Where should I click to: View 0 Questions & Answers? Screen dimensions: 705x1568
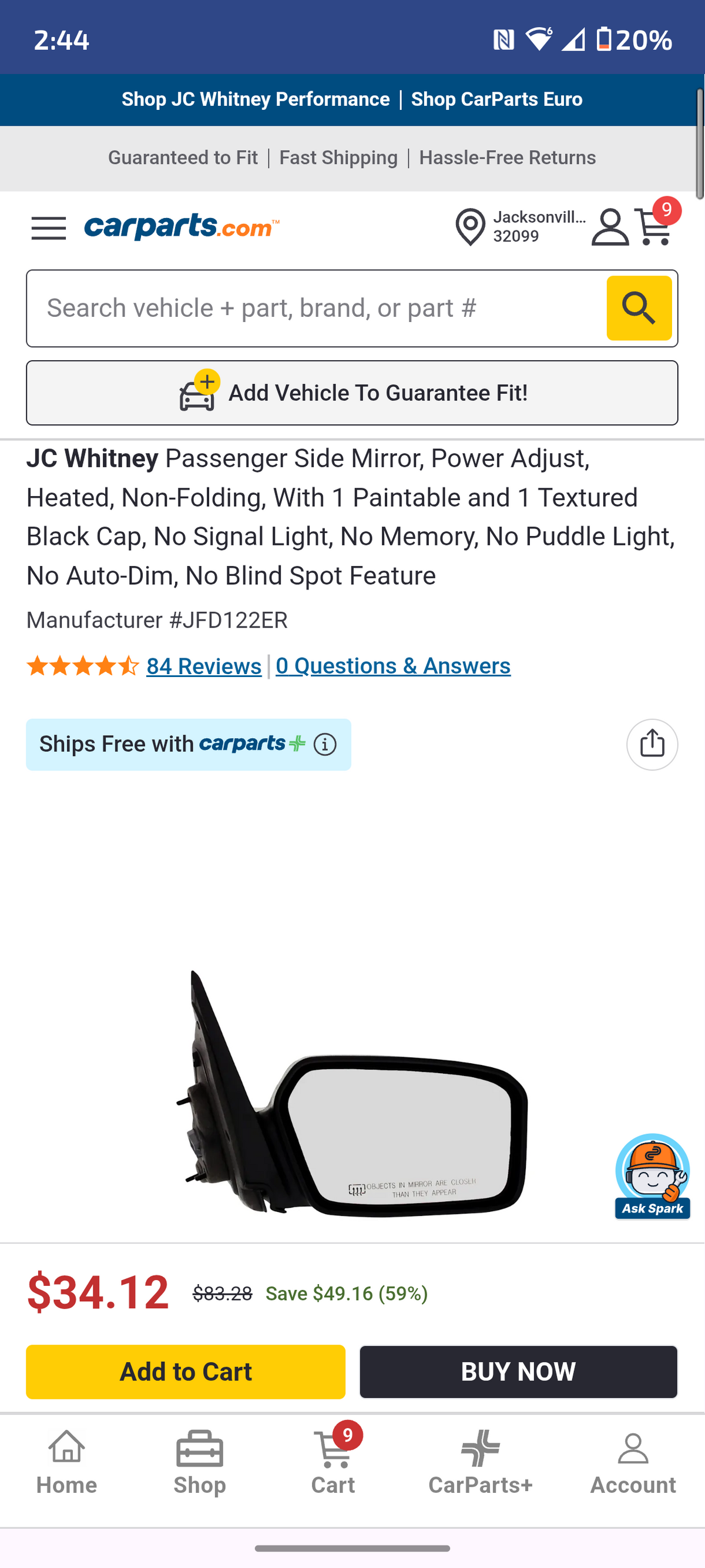coord(393,666)
